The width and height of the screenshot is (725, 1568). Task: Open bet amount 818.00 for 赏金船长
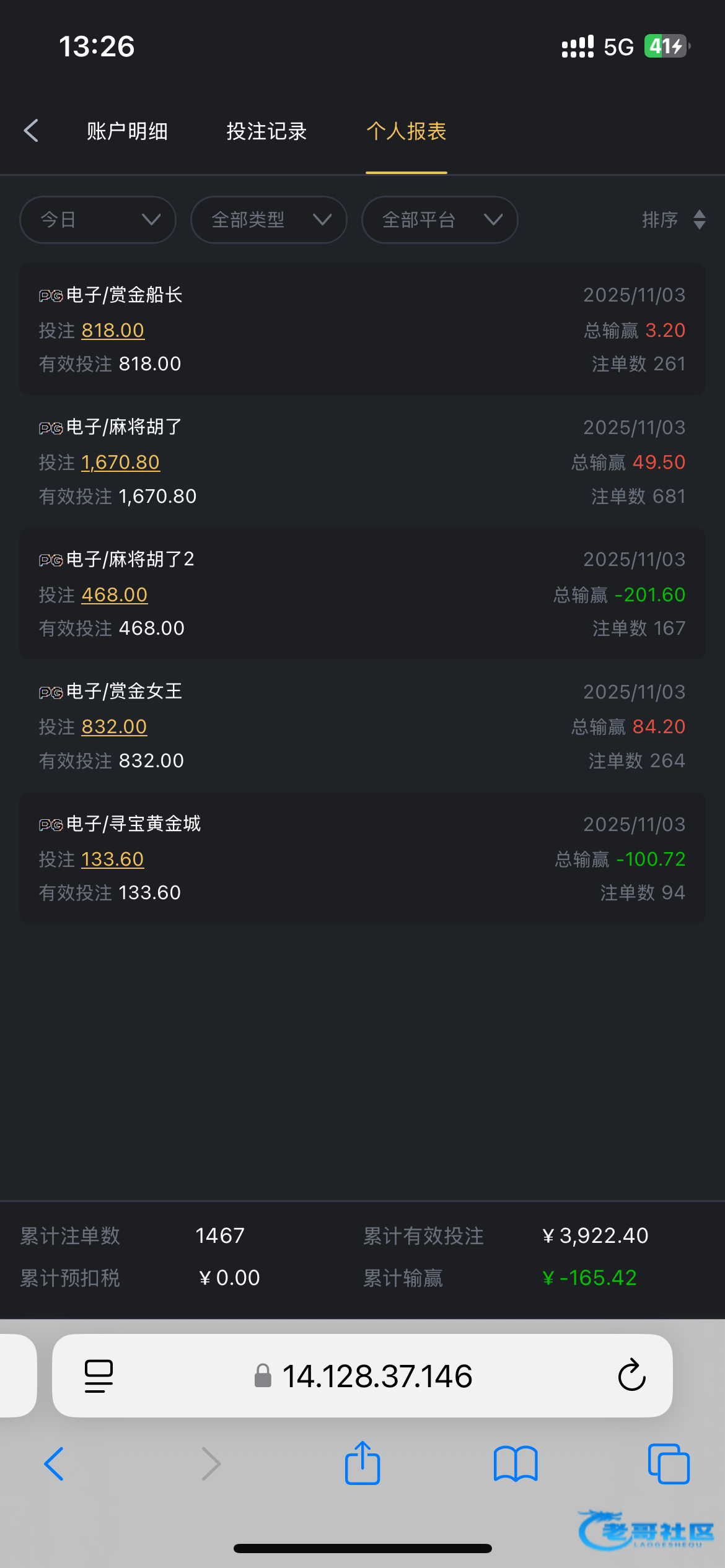pos(113,330)
